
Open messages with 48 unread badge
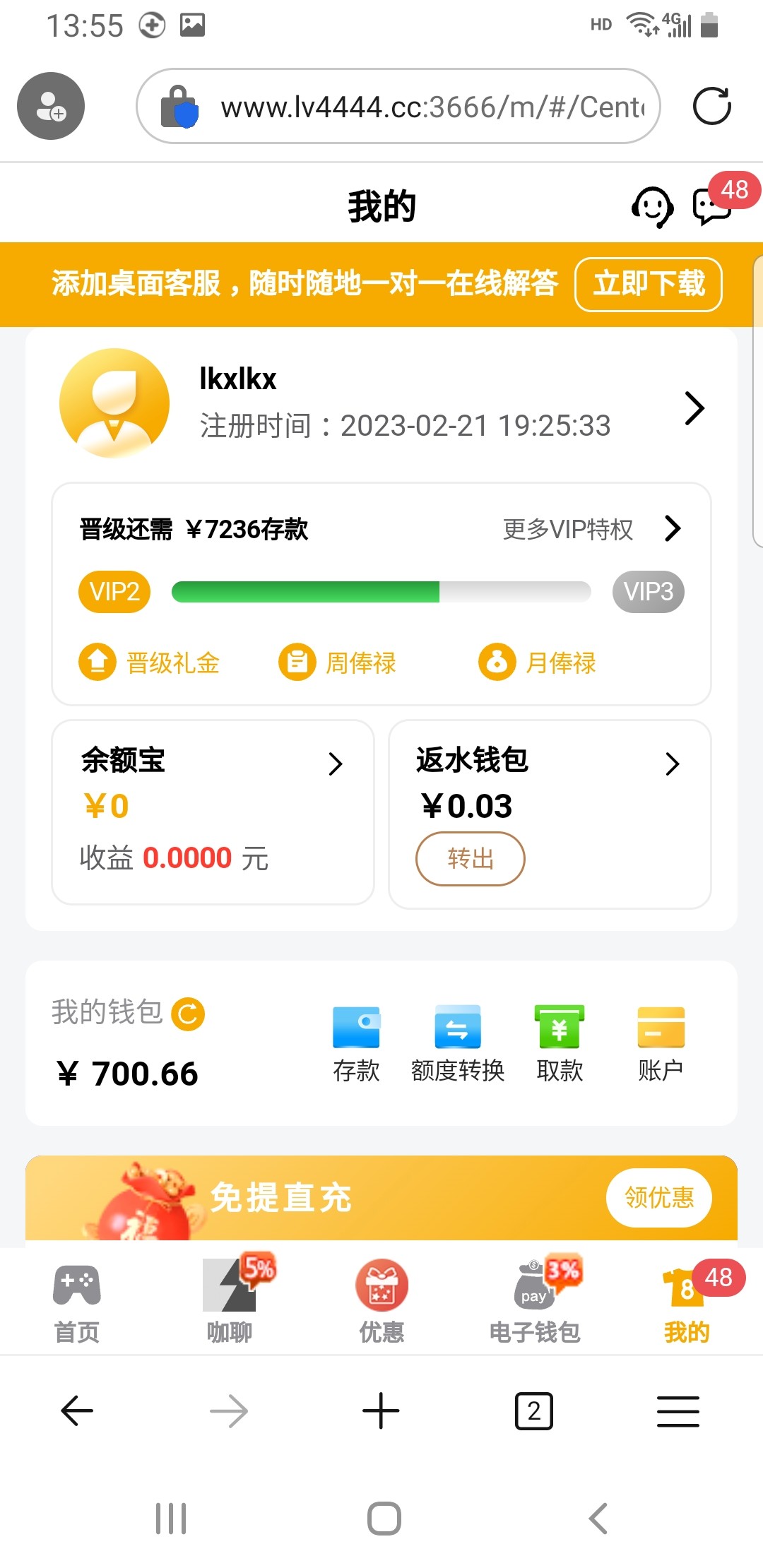point(711,207)
